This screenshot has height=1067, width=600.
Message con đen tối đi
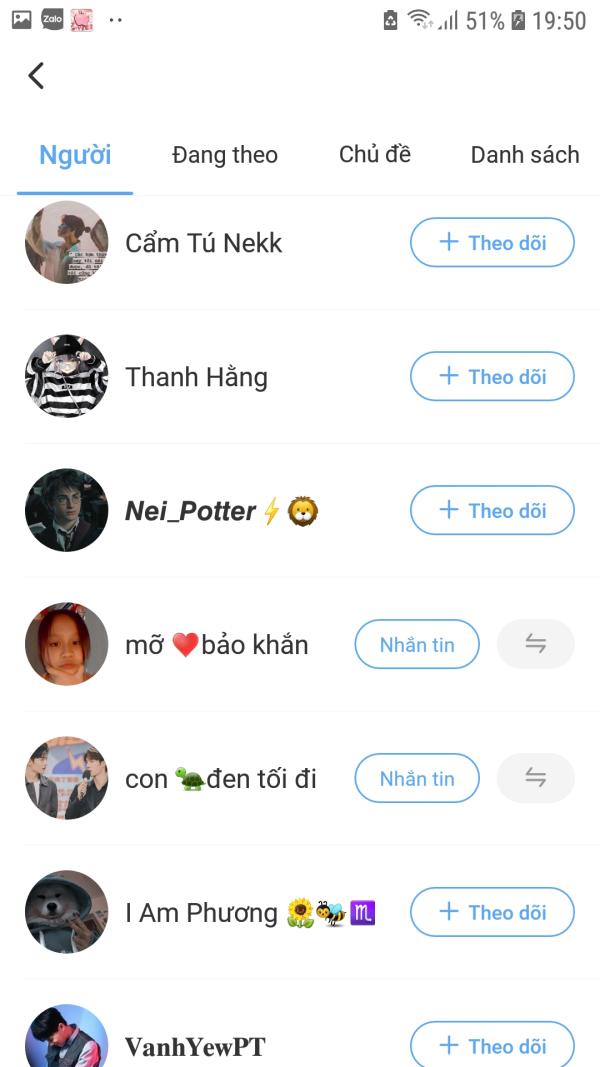point(417,778)
